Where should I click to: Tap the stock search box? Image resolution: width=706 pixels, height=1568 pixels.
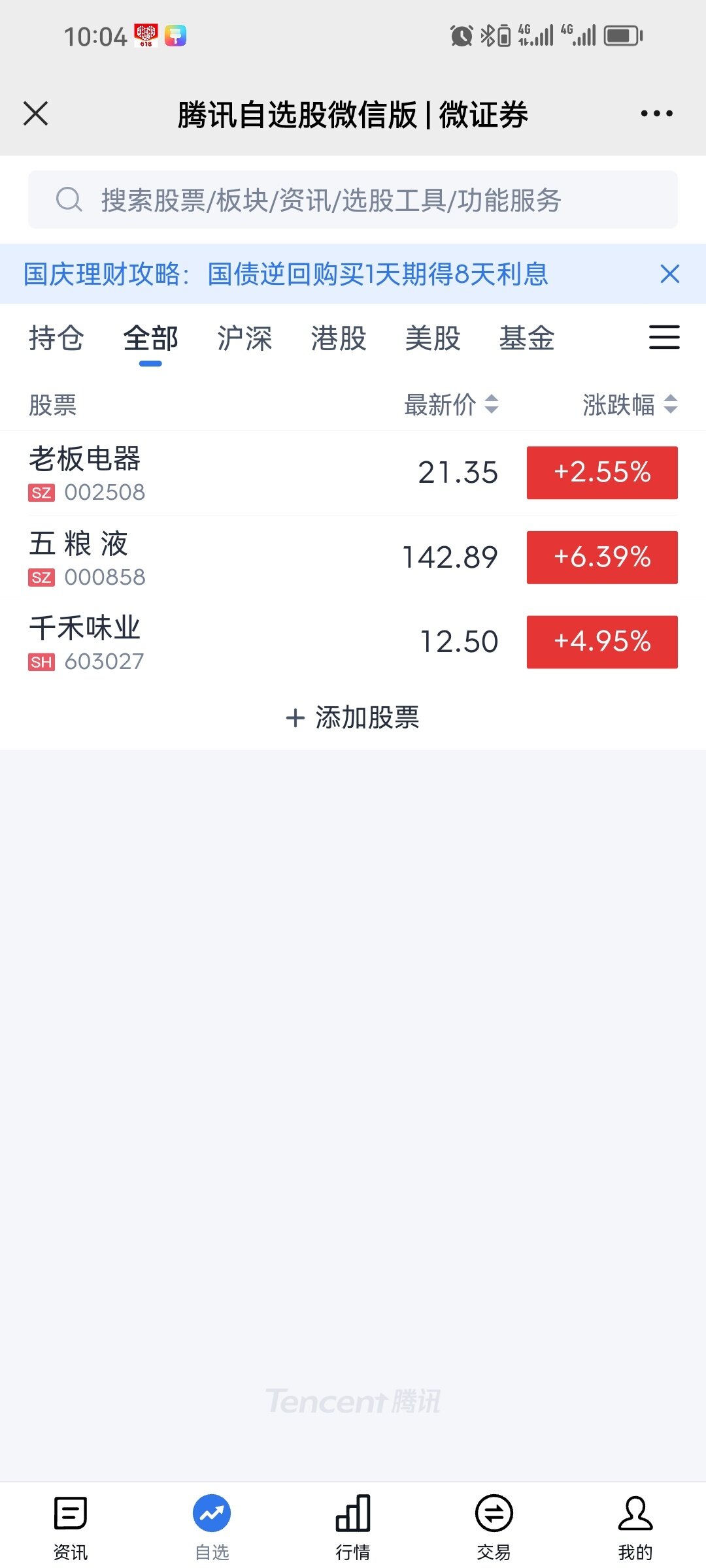353,200
